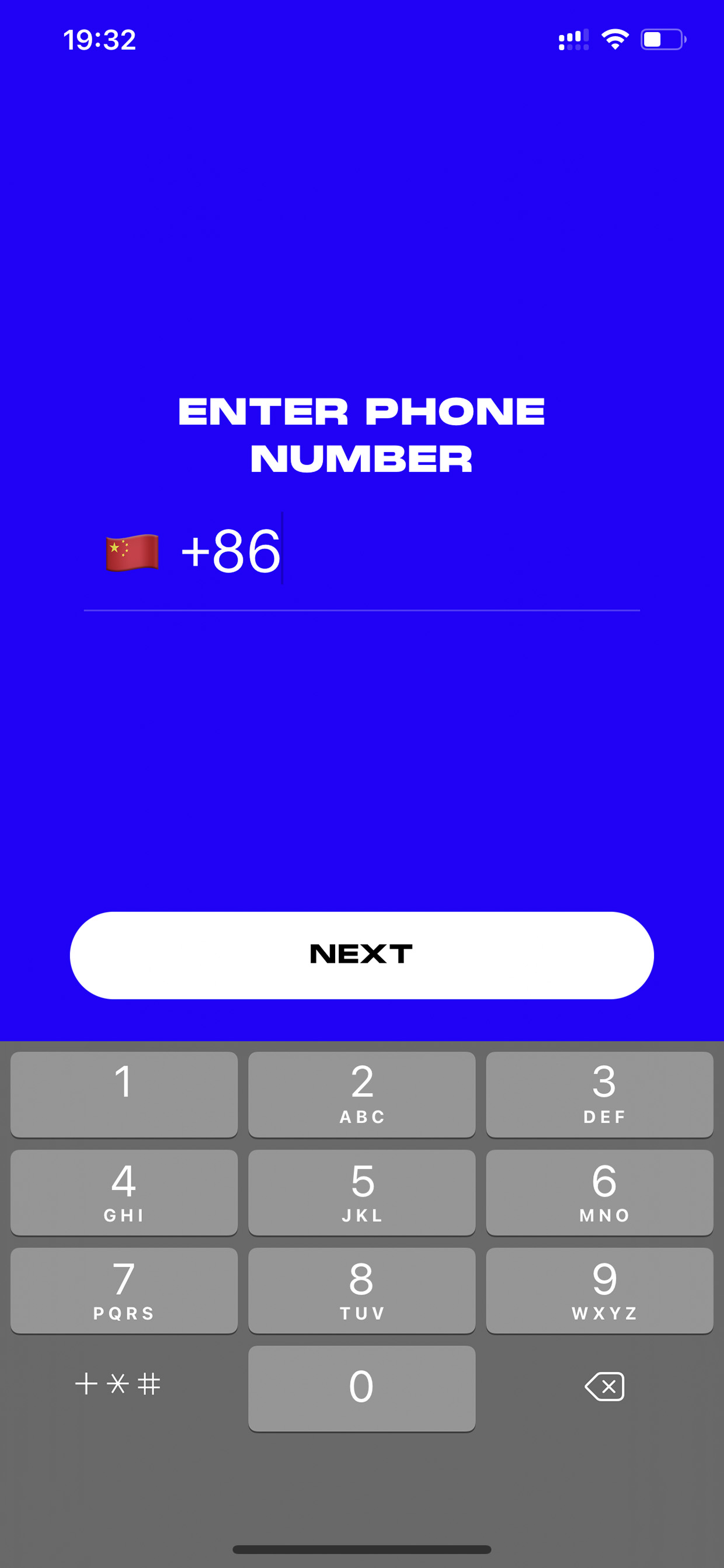Tap the 9 key
724x1568 pixels.
(599, 1291)
